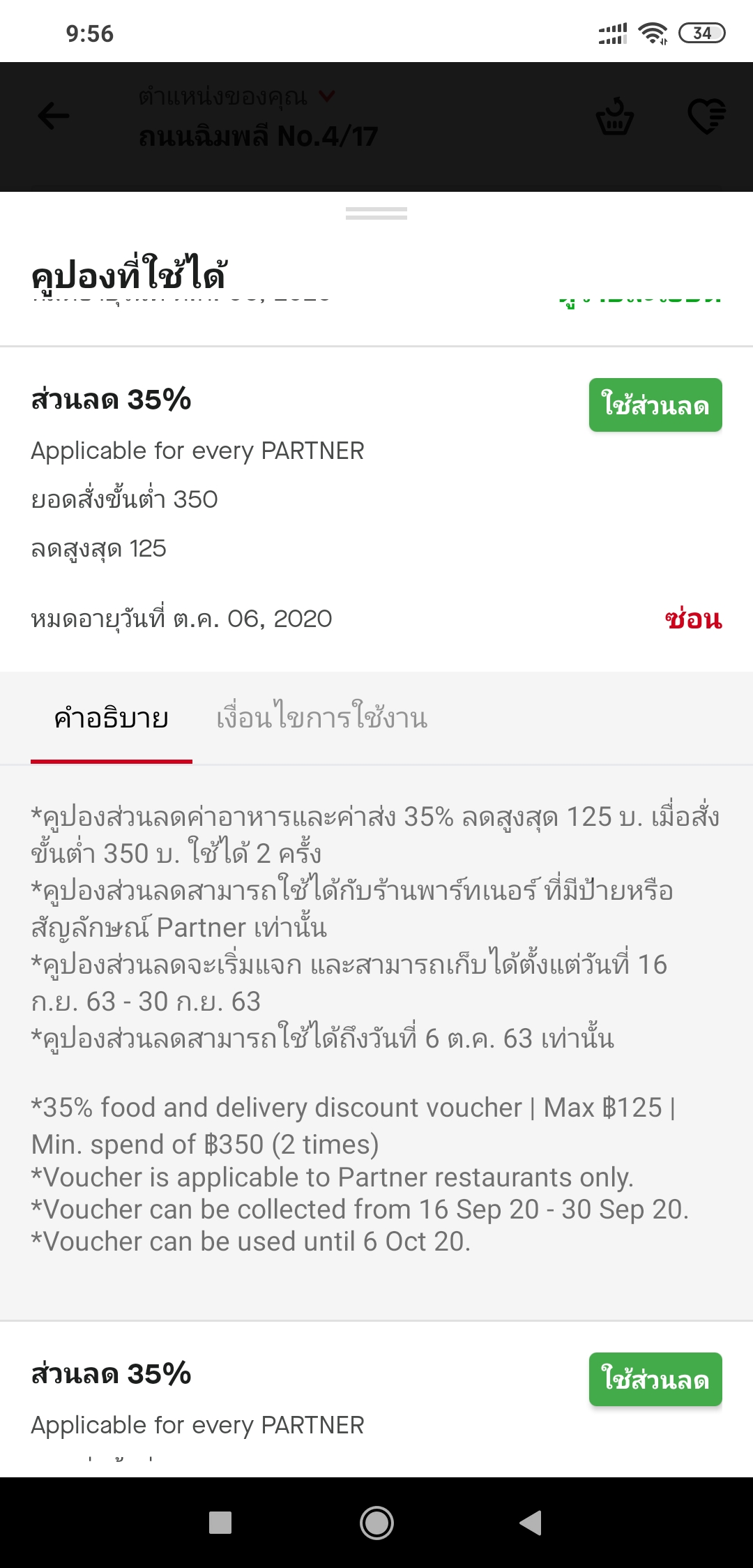Apply the first 35% discount coupon
Image resolution: width=753 pixels, height=1568 pixels.
coord(655,405)
